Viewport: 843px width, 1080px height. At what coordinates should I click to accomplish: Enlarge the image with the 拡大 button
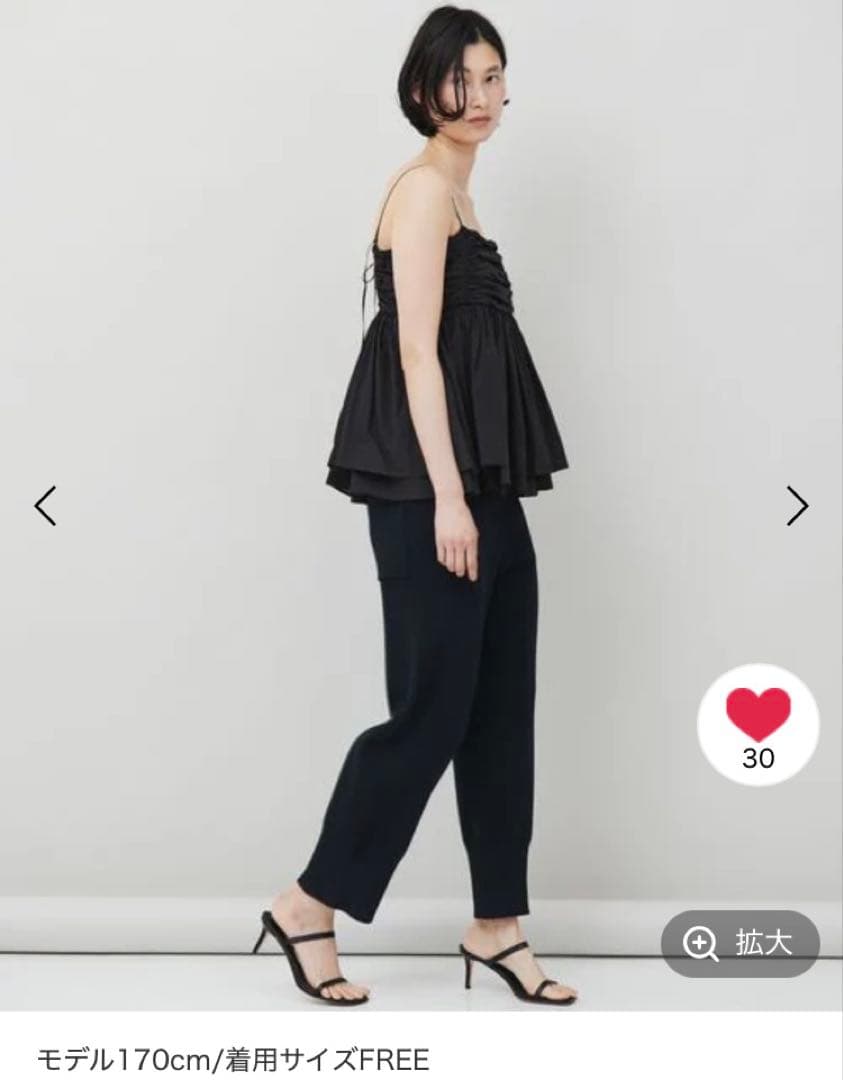point(740,942)
